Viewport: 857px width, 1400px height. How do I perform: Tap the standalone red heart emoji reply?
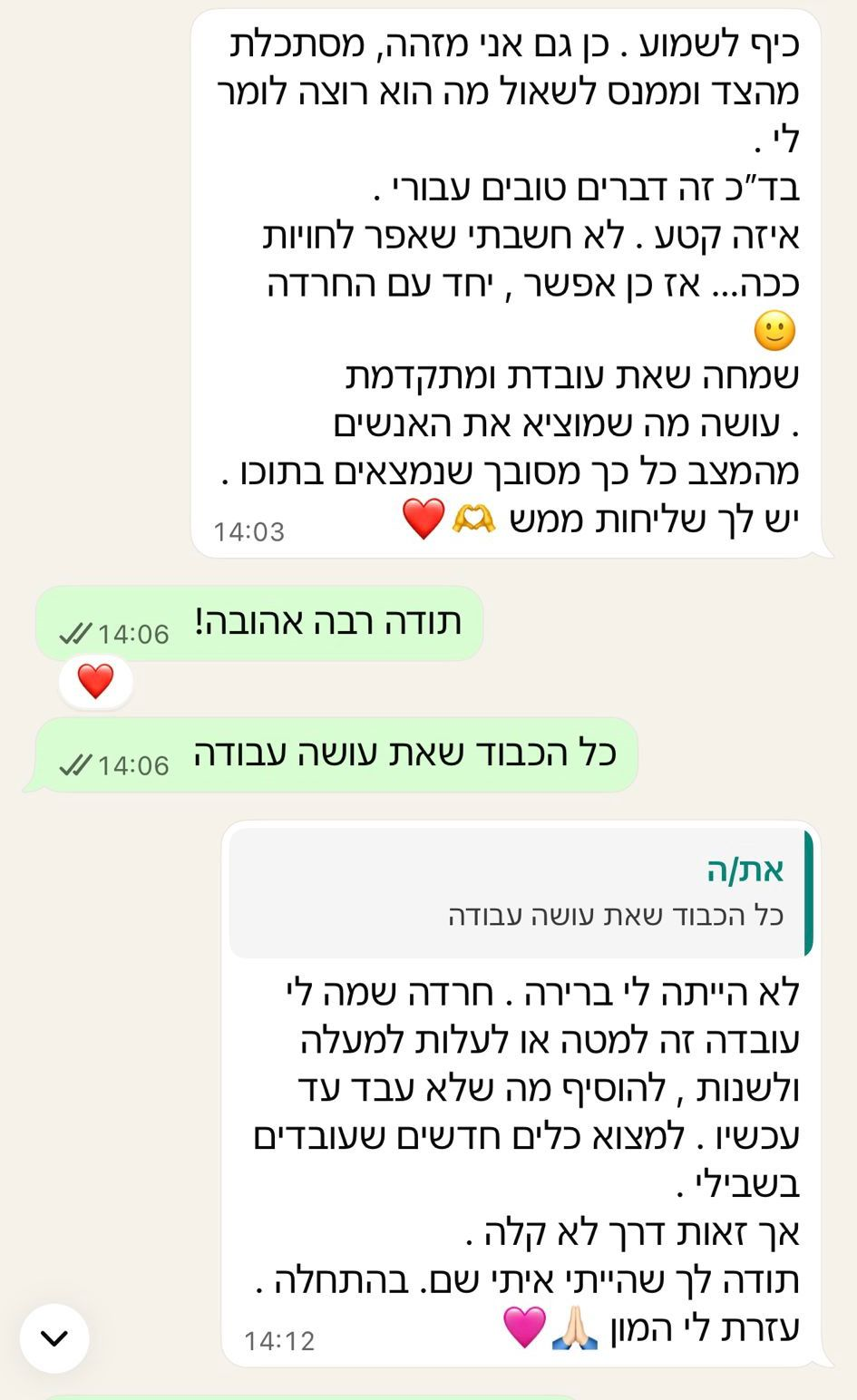tap(96, 680)
